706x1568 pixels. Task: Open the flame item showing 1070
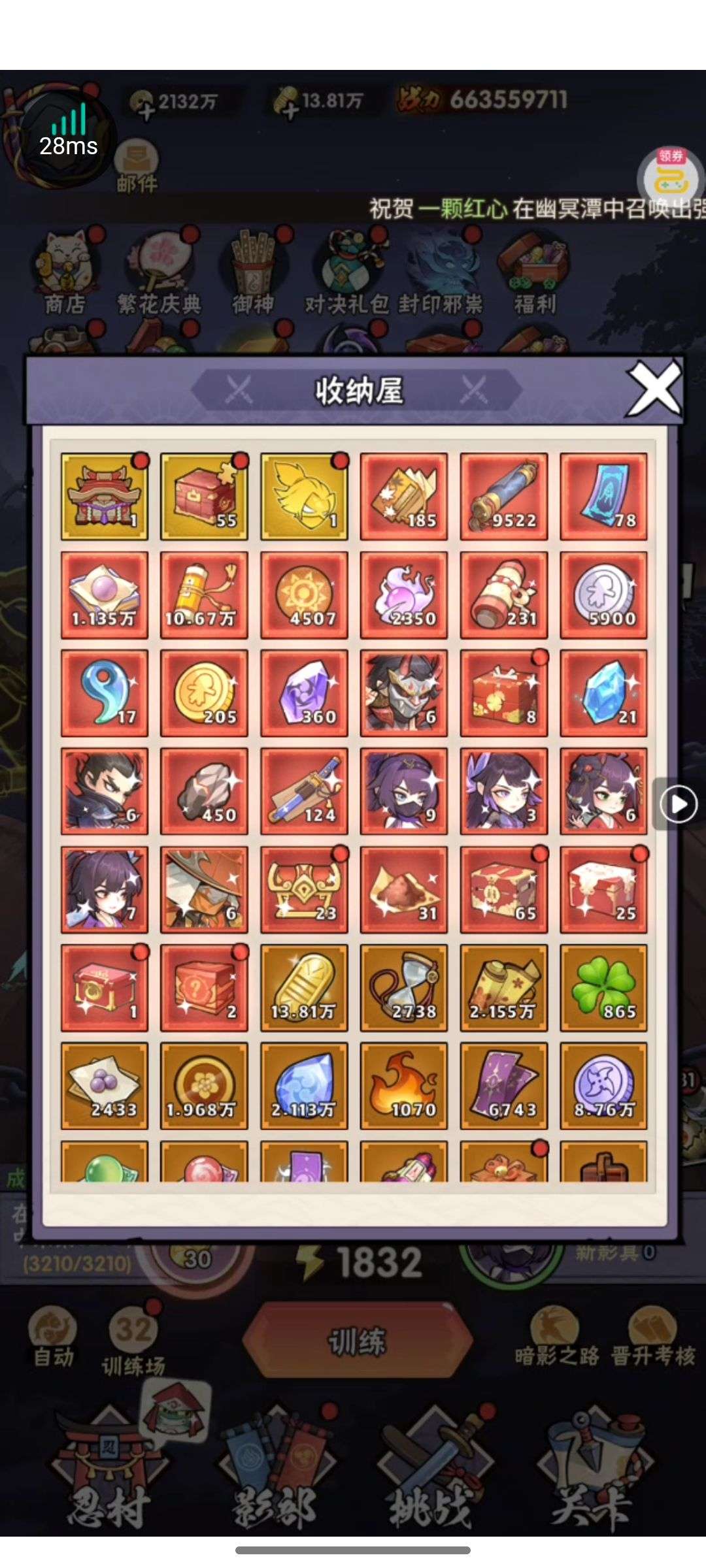click(x=404, y=1086)
